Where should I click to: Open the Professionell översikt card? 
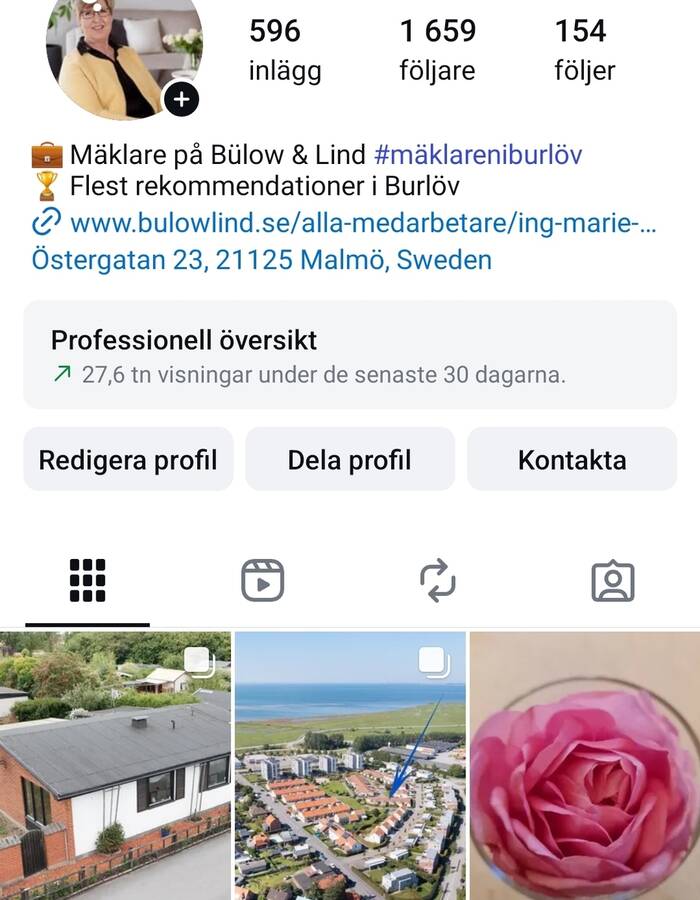pos(350,355)
